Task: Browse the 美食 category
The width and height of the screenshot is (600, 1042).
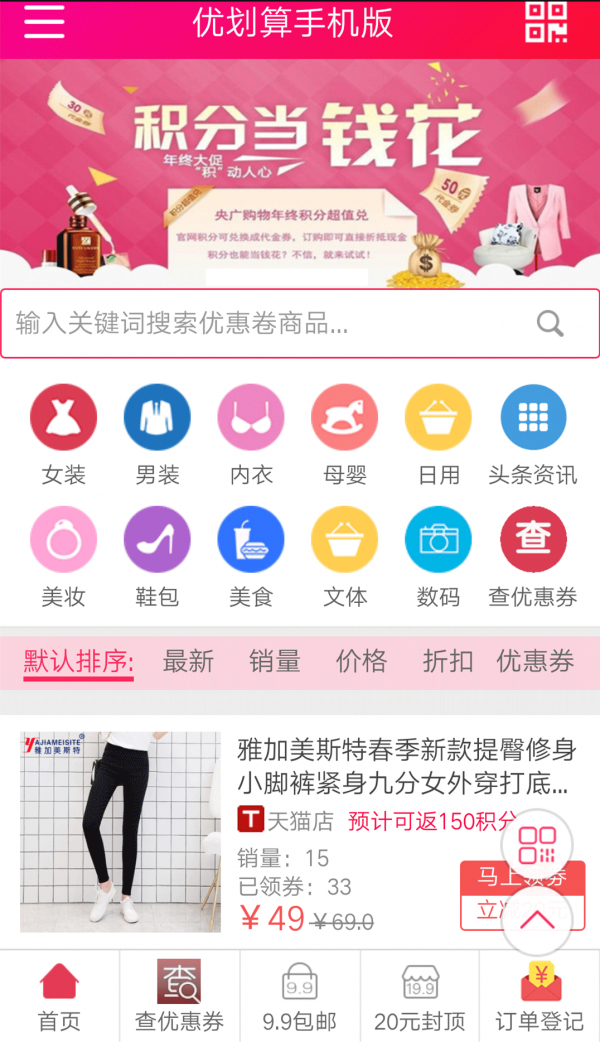Action: [x=251, y=556]
